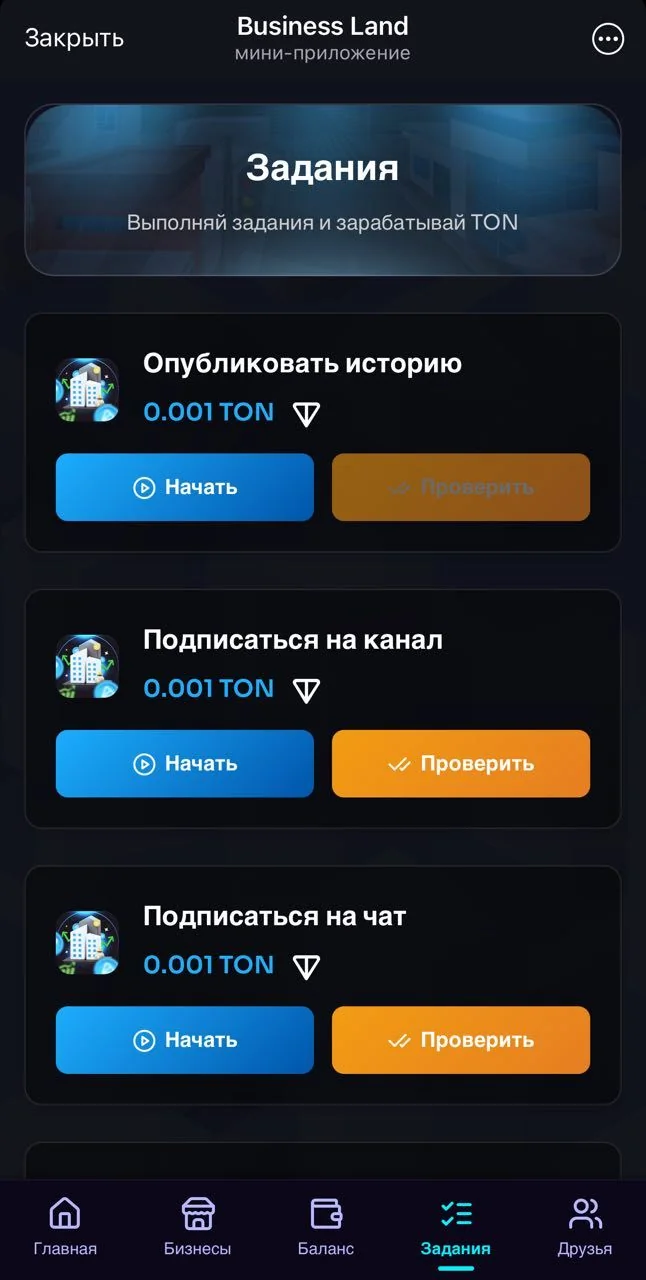The width and height of the screenshot is (646, 1280).
Task: Go to the Баланс tab
Action: [326, 1227]
